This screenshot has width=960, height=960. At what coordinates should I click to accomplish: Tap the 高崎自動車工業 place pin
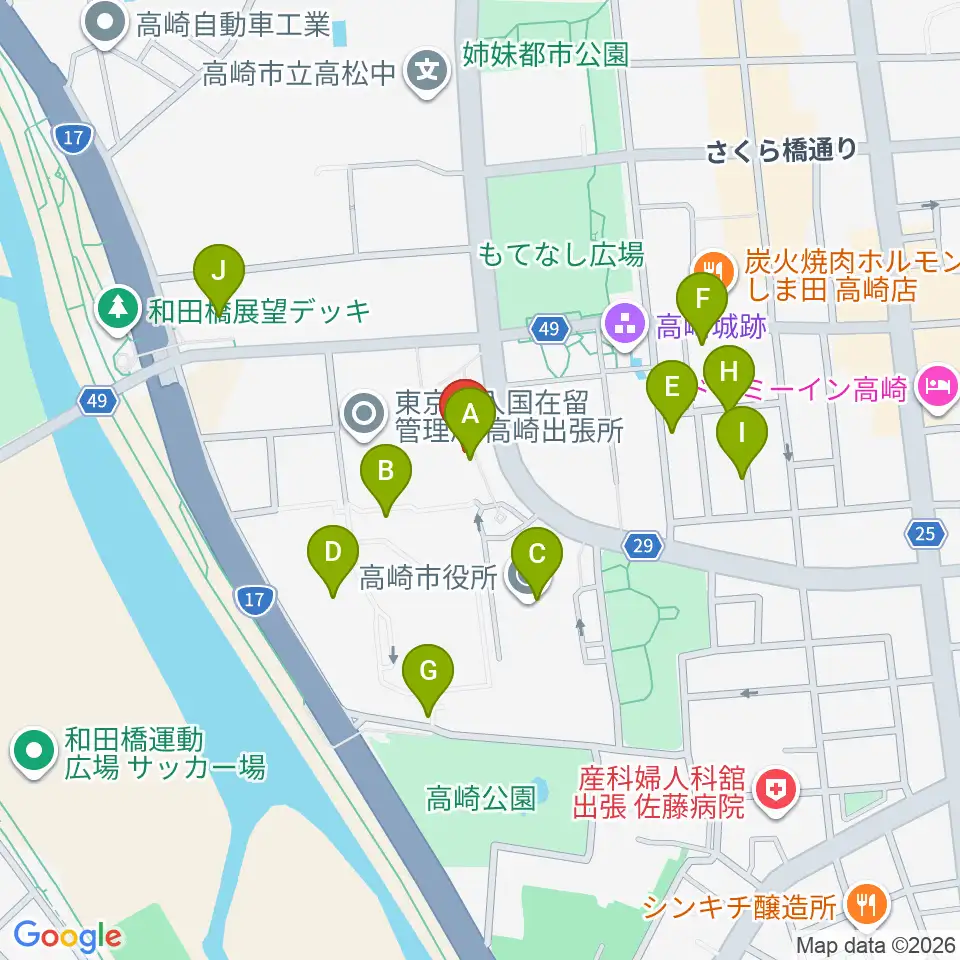click(x=105, y=25)
